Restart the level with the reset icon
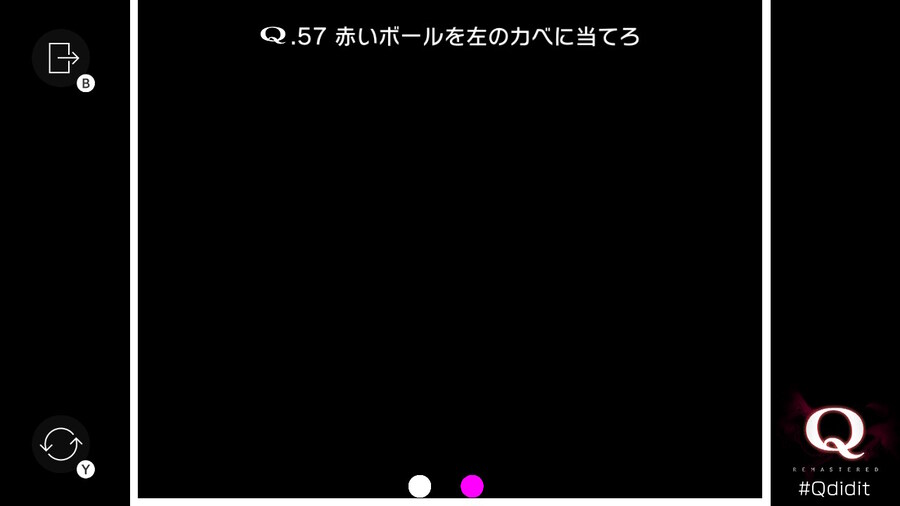Image resolution: width=900 pixels, height=506 pixels. tap(61, 444)
